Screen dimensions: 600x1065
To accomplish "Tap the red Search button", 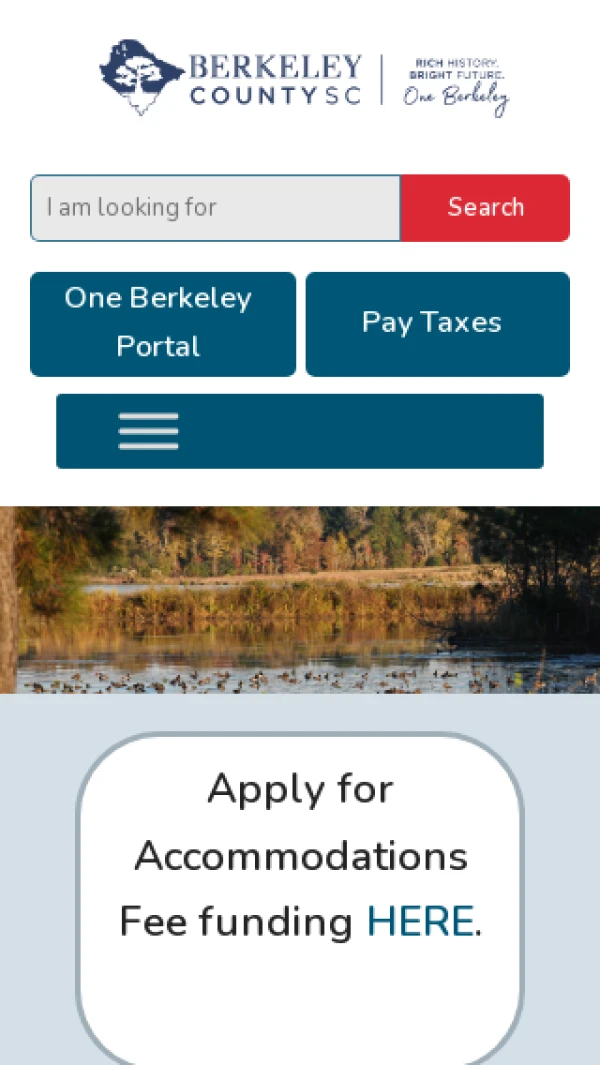I will 485,208.
